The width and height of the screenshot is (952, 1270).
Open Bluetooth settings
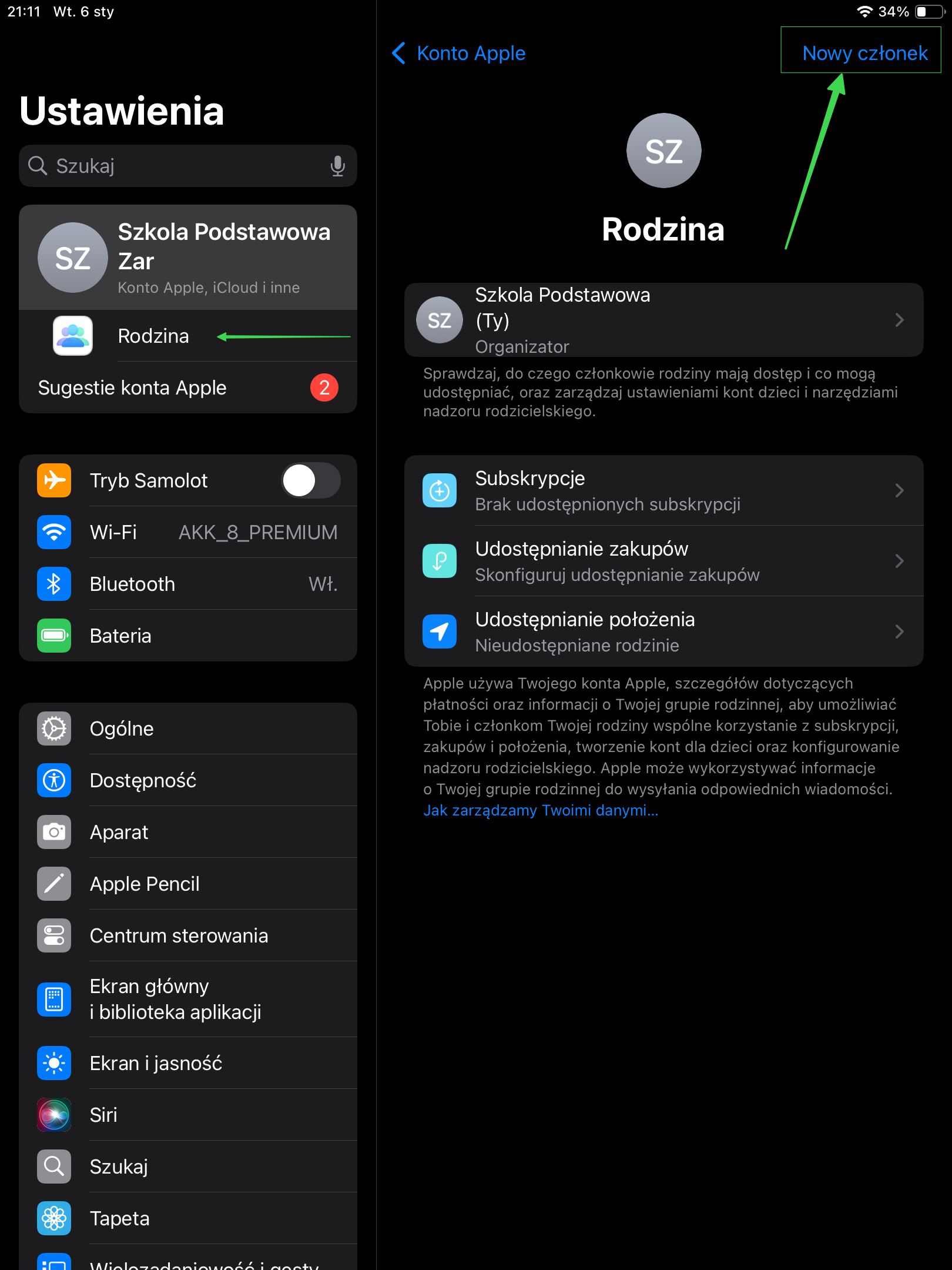tap(188, 584)
